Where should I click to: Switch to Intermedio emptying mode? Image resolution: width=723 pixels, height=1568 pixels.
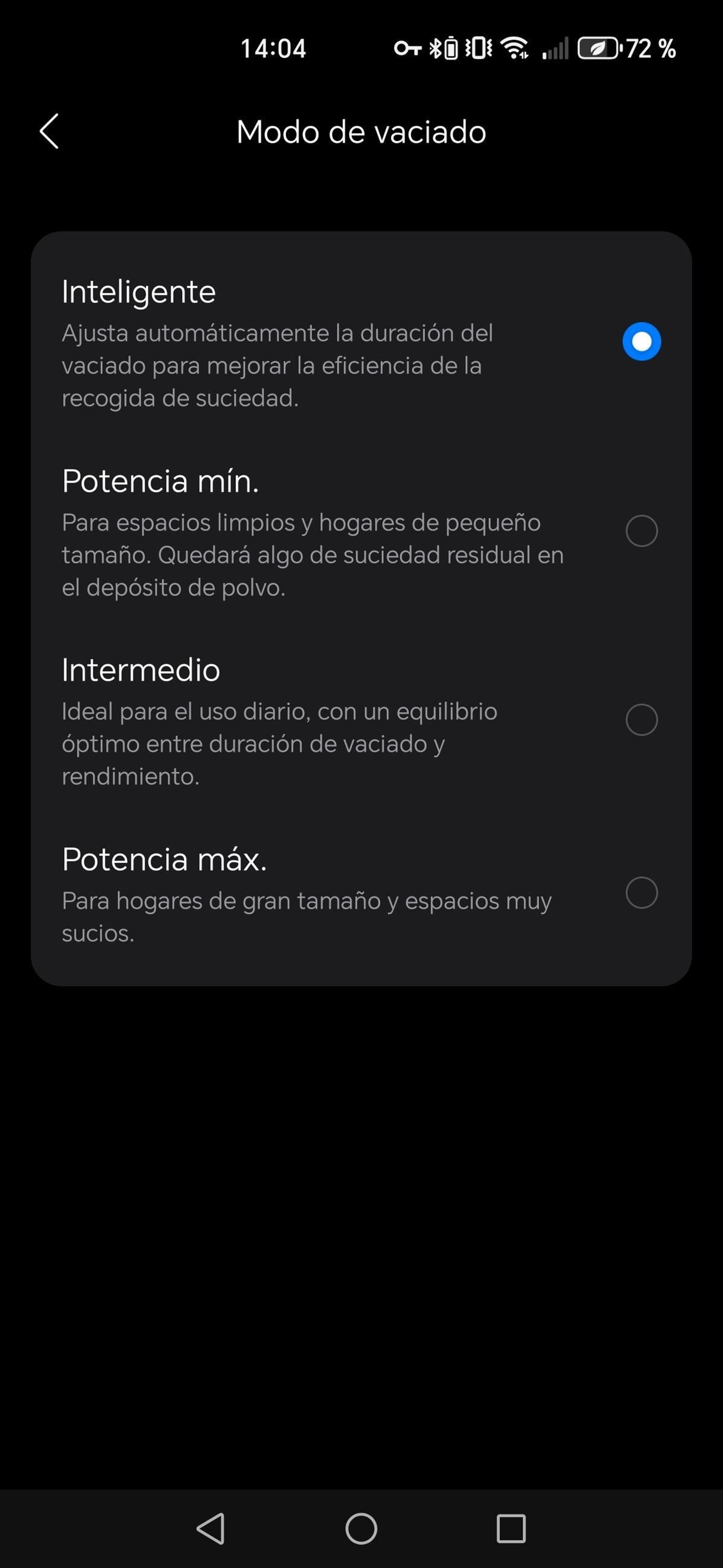641,719
